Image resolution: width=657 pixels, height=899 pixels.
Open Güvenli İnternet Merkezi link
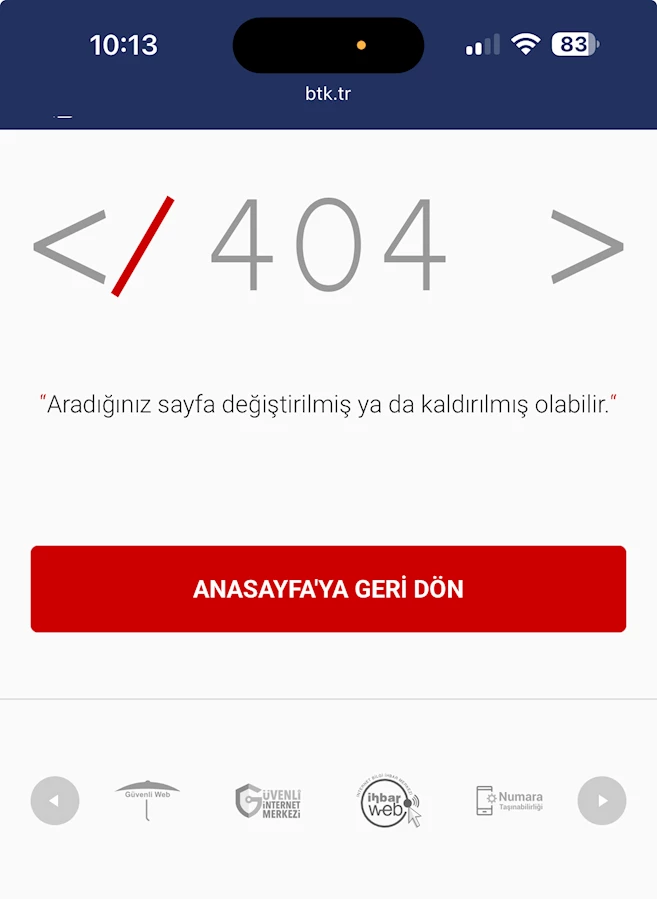tap(268, 801)
